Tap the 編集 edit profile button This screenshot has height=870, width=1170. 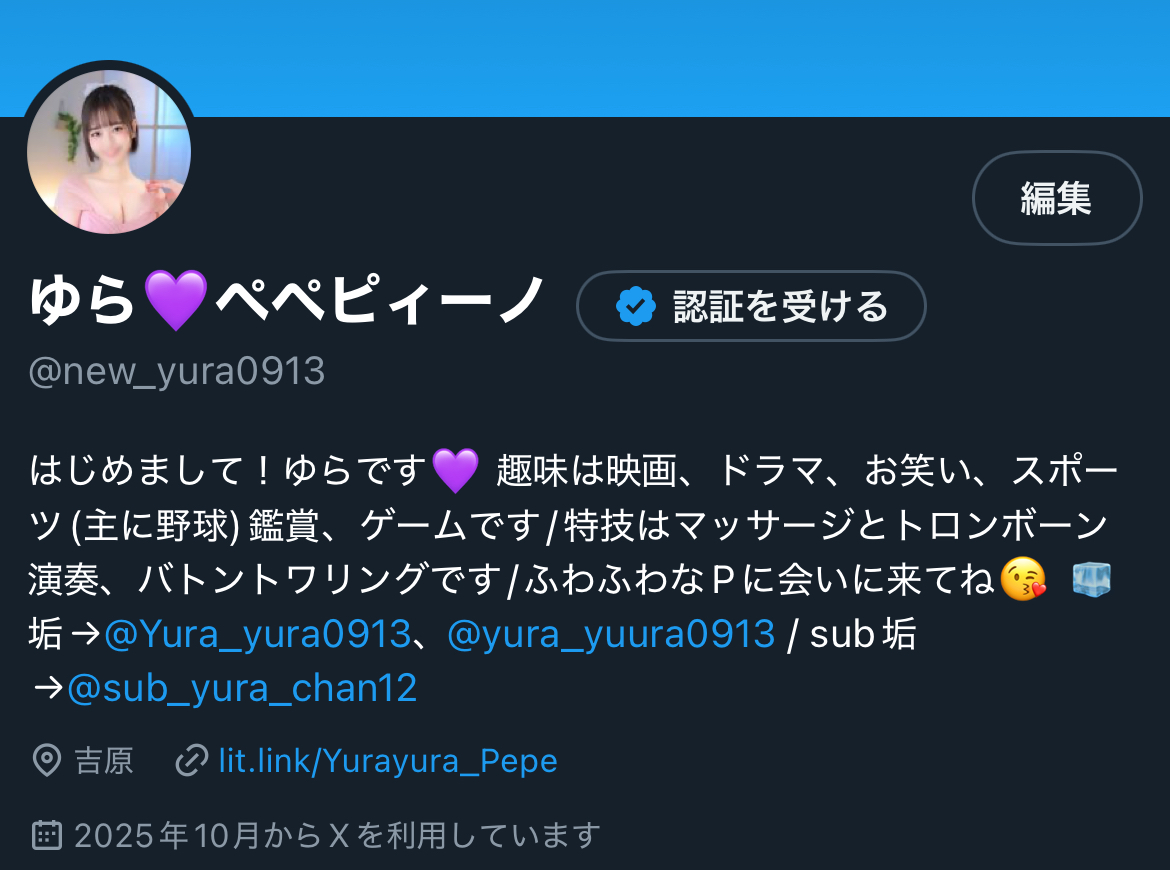tap(1056, 198)
